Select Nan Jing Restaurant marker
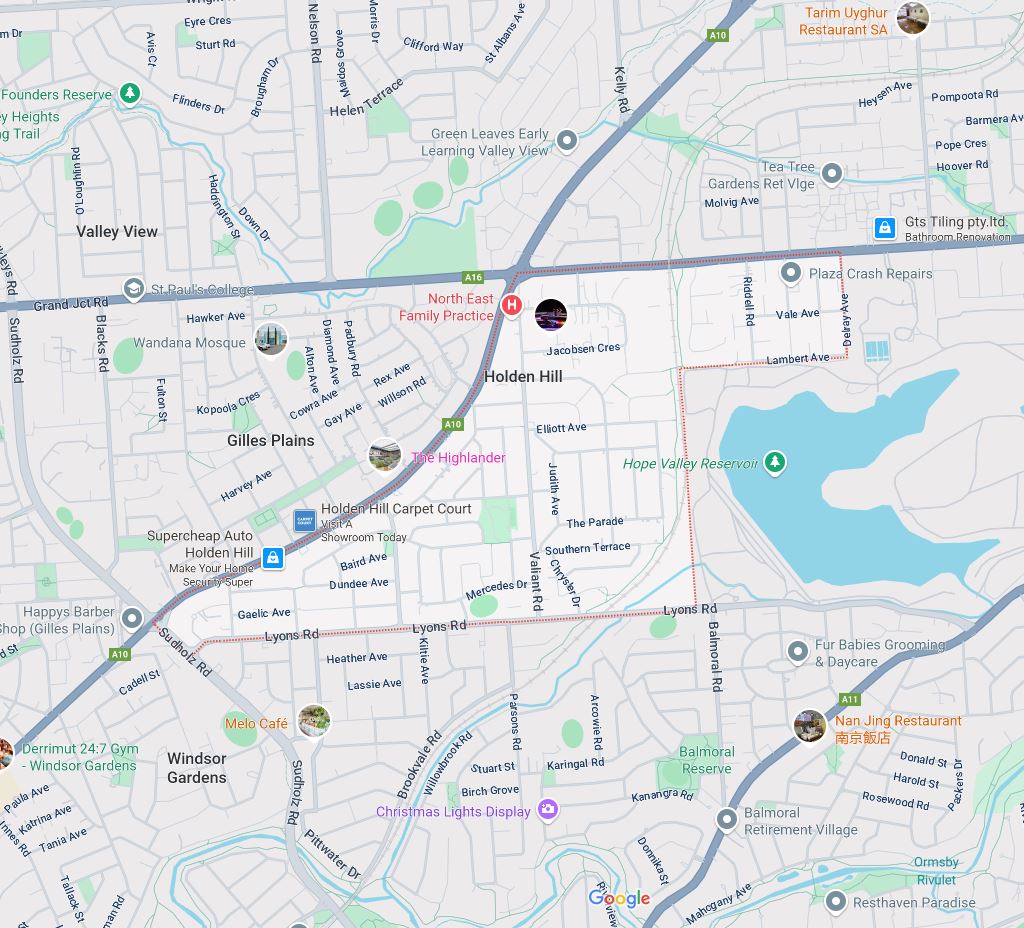The height and width of the screenshot is (928, 1024). [x=809, y=726]
